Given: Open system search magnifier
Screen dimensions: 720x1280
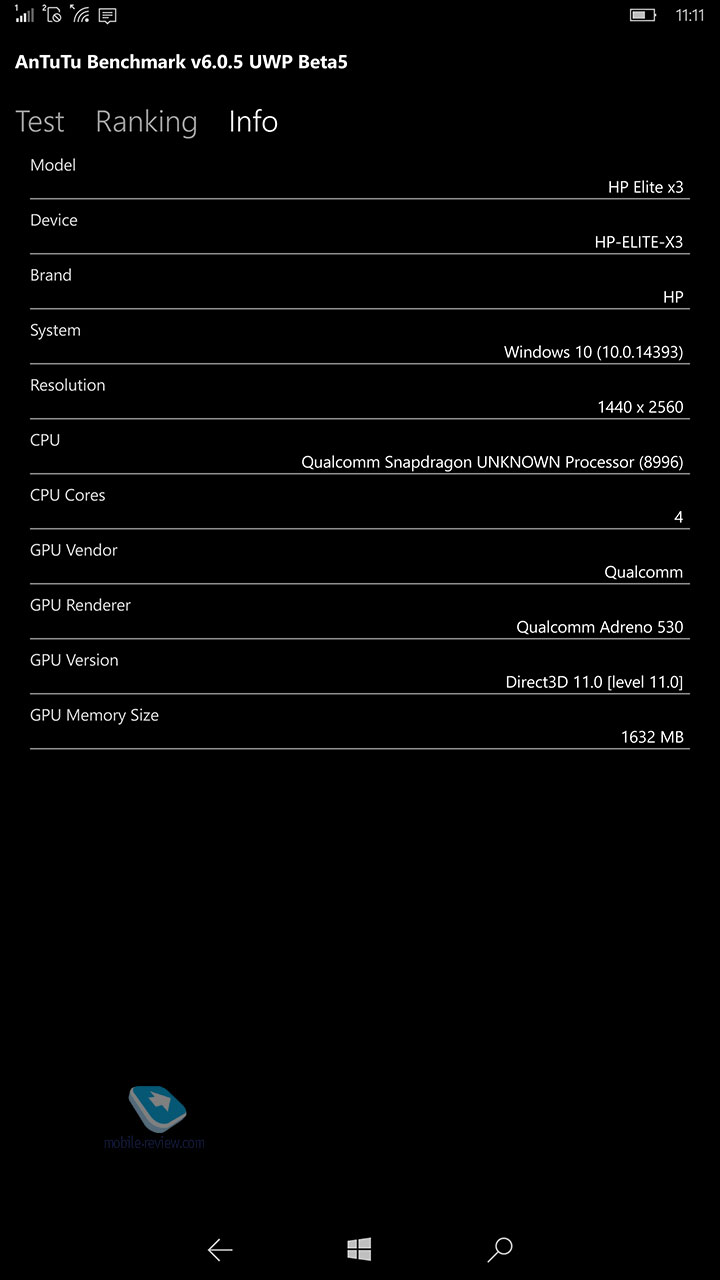Looking at the screenshot, I should click(500, 1249).
